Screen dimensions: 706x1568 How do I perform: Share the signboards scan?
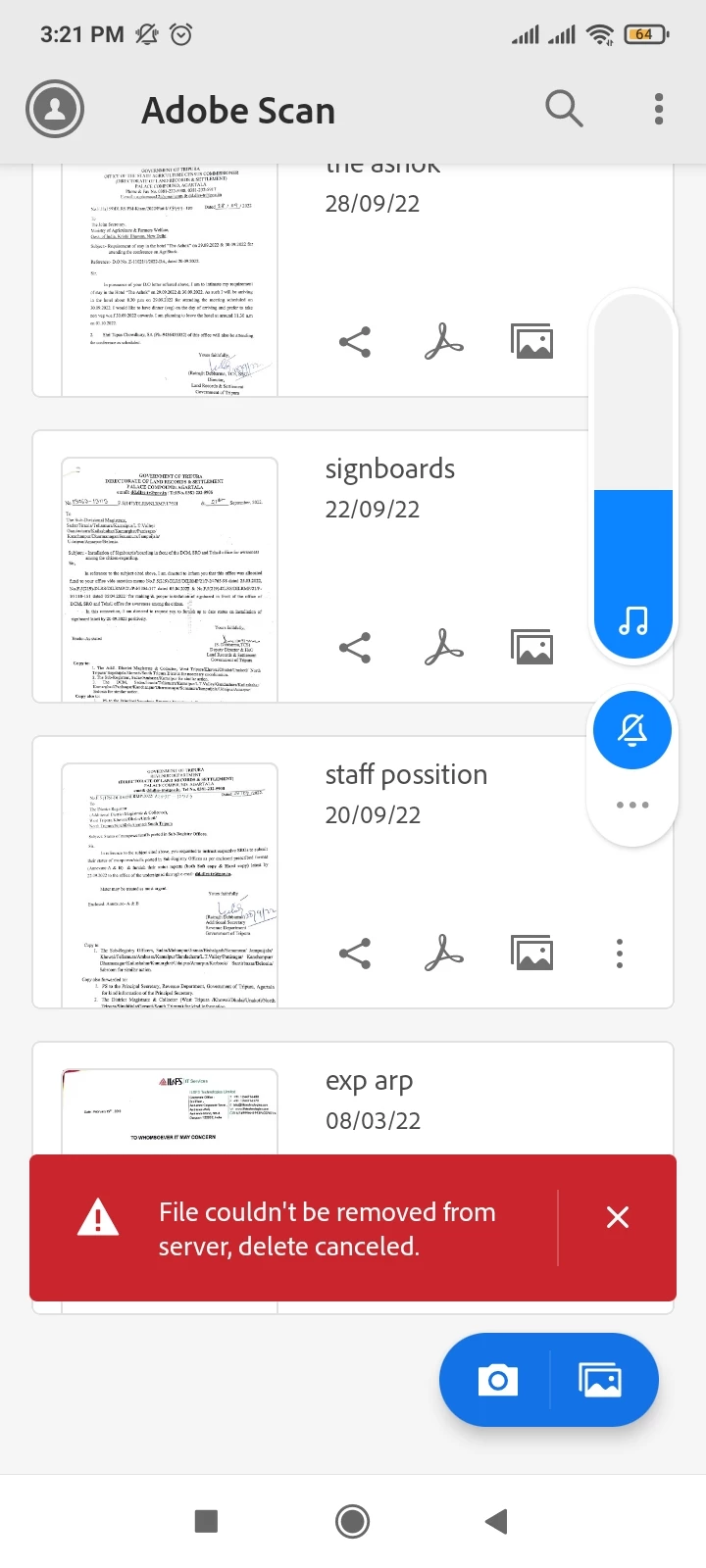pos(355,648)
